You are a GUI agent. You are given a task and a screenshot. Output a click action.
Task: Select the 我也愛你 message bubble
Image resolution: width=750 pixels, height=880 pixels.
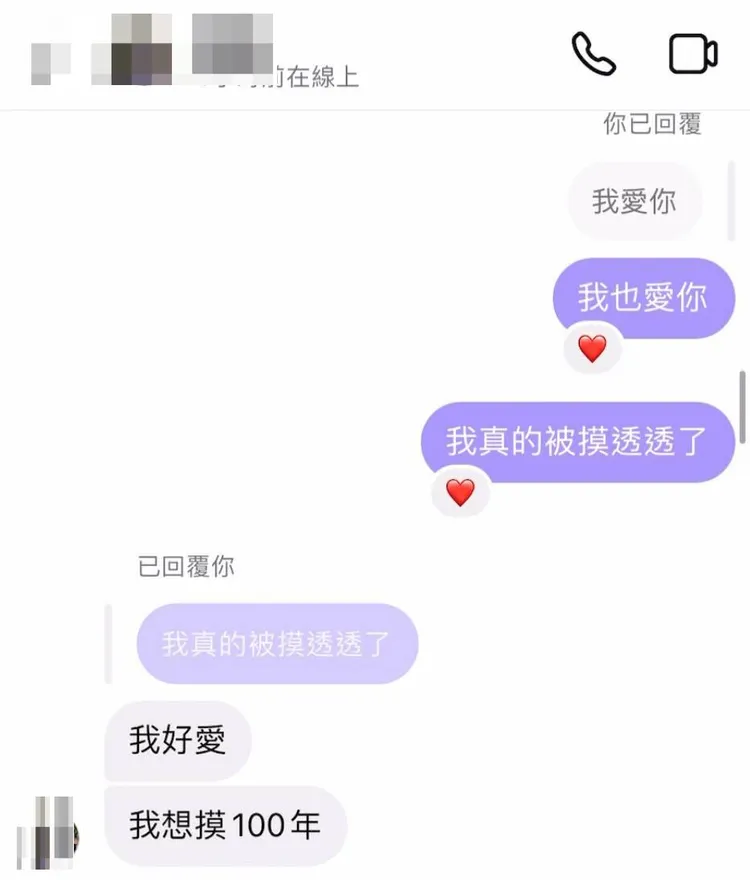pos(644,297)
